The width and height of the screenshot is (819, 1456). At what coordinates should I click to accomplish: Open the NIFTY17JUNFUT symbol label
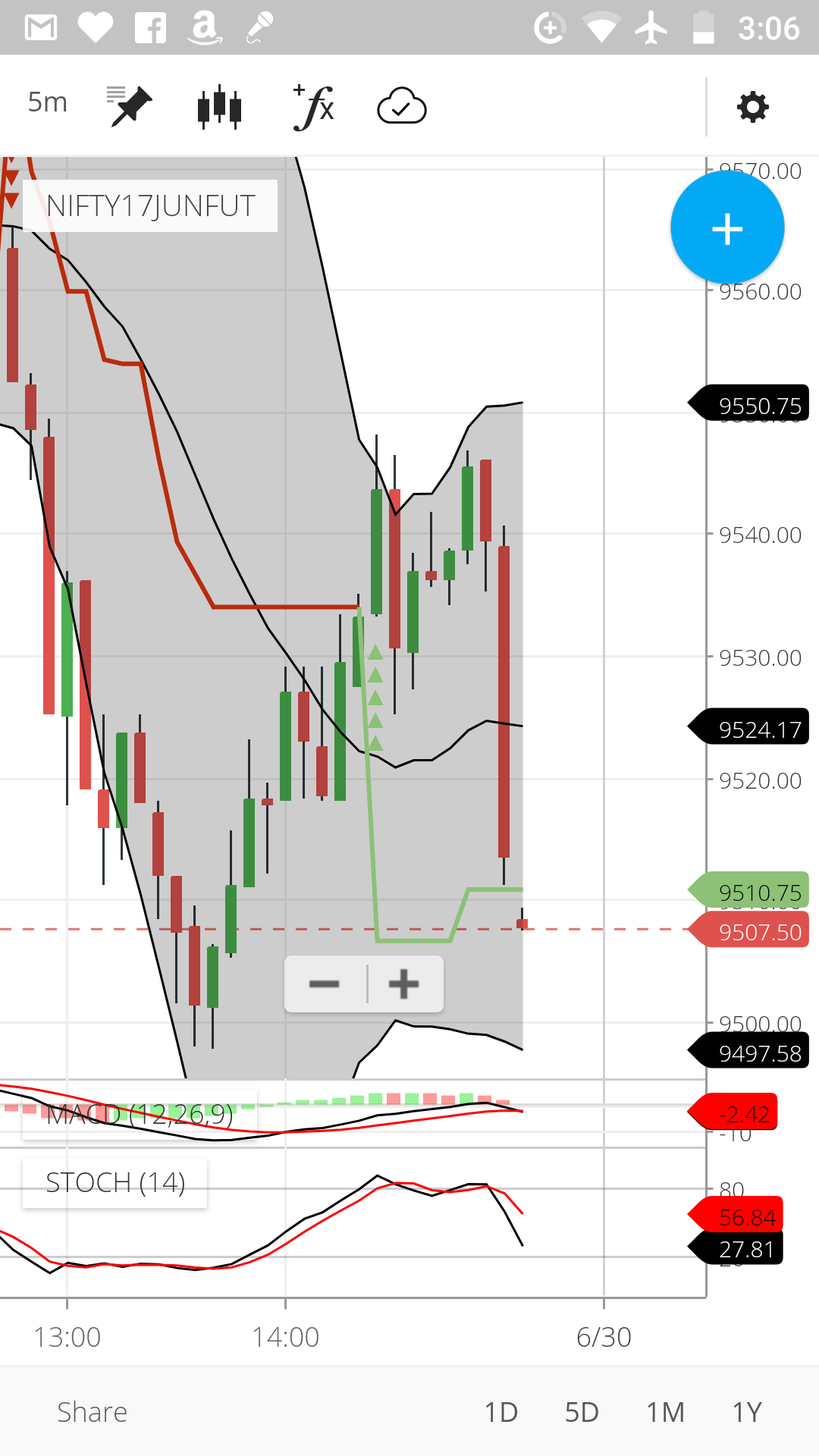click(x=150, y=206)
